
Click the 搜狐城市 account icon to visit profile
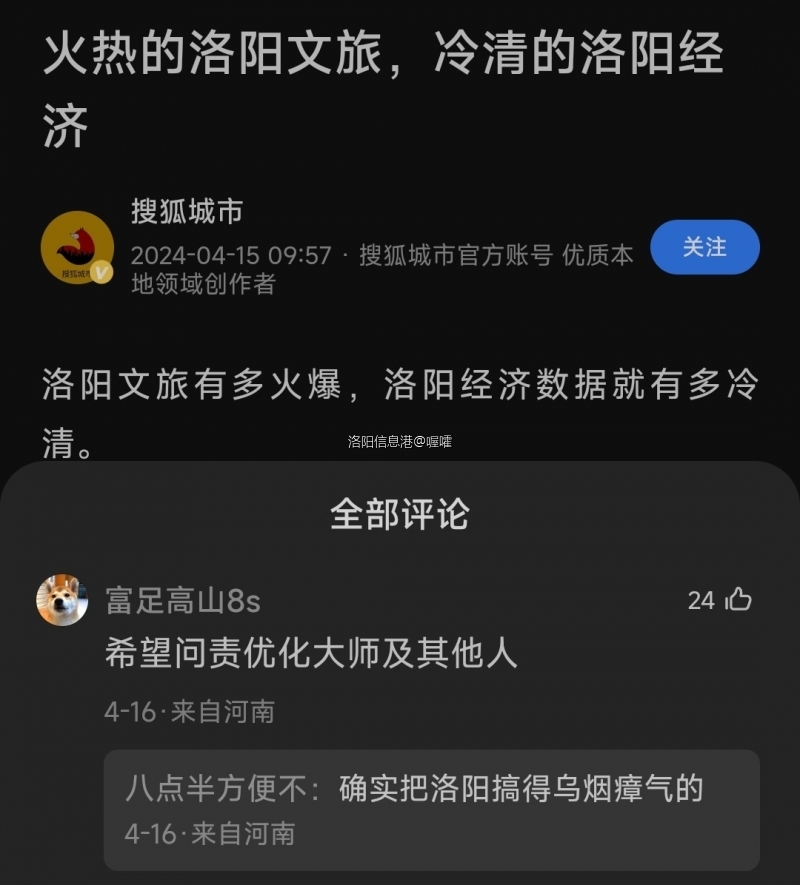click(x=78, y=248)
